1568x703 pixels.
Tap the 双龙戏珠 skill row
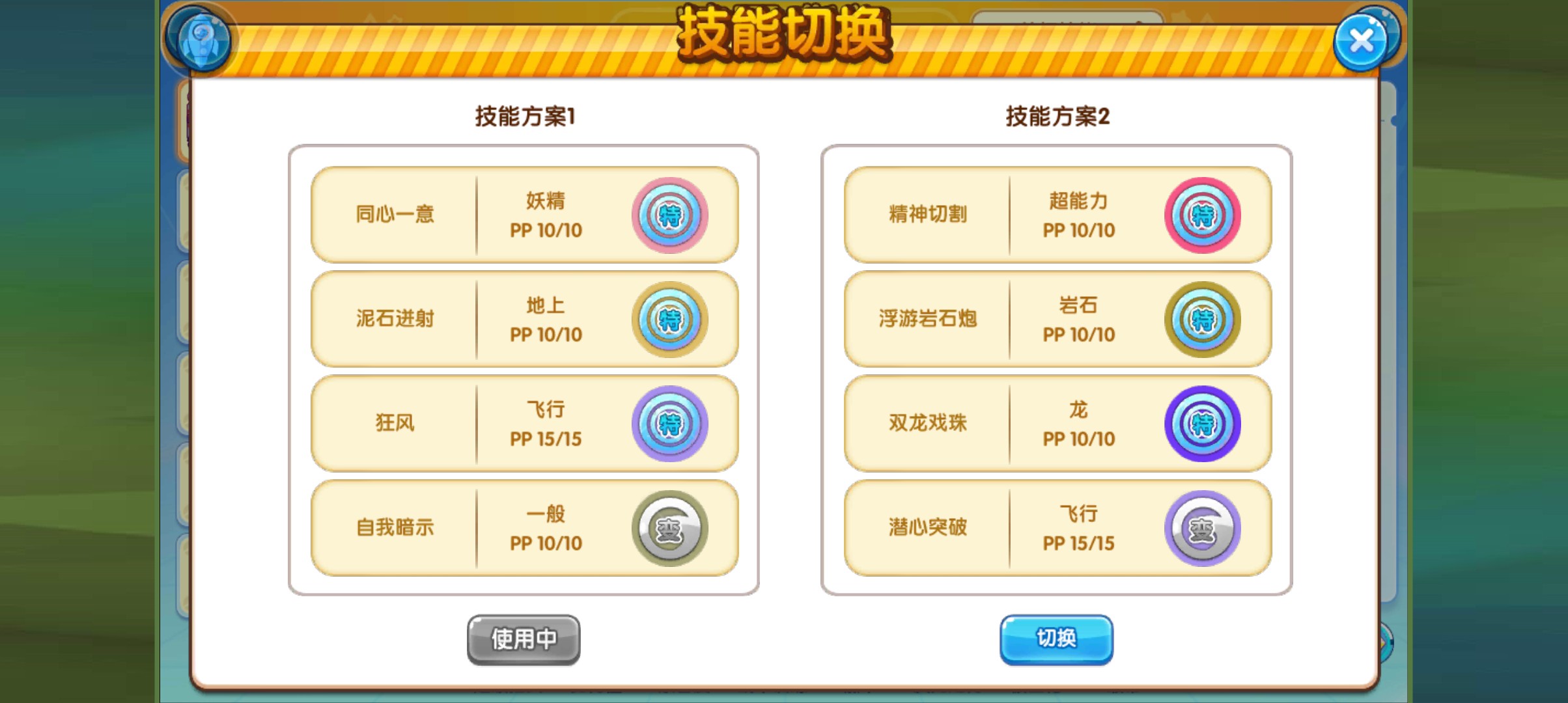(x=1057, y=423)
